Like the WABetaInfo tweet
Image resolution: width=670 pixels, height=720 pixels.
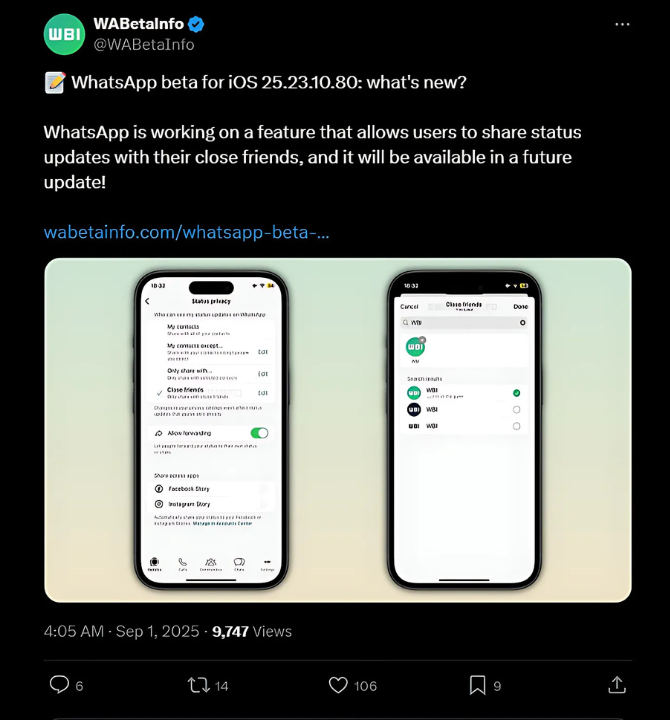tap(338, 685)
